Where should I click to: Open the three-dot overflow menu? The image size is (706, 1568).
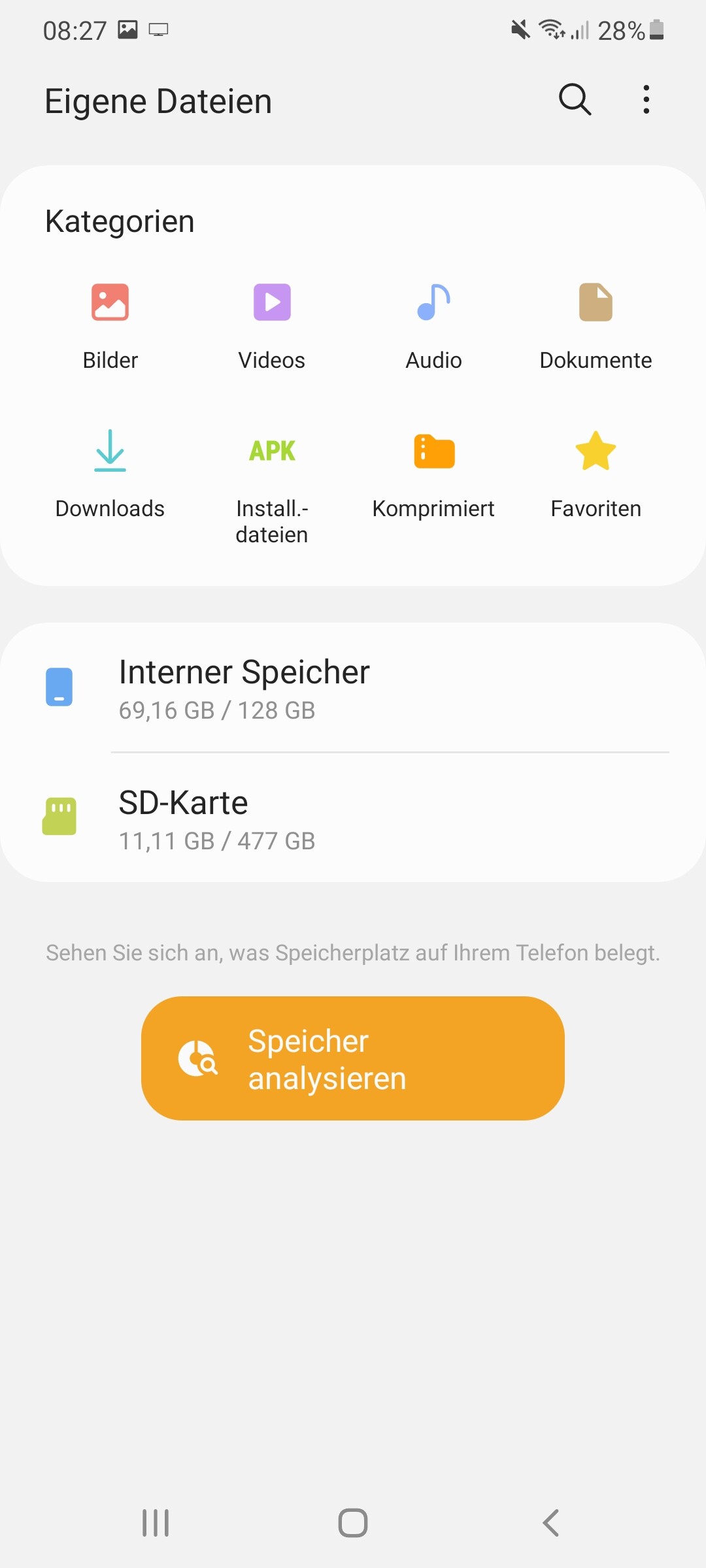(x=646, y=100)
